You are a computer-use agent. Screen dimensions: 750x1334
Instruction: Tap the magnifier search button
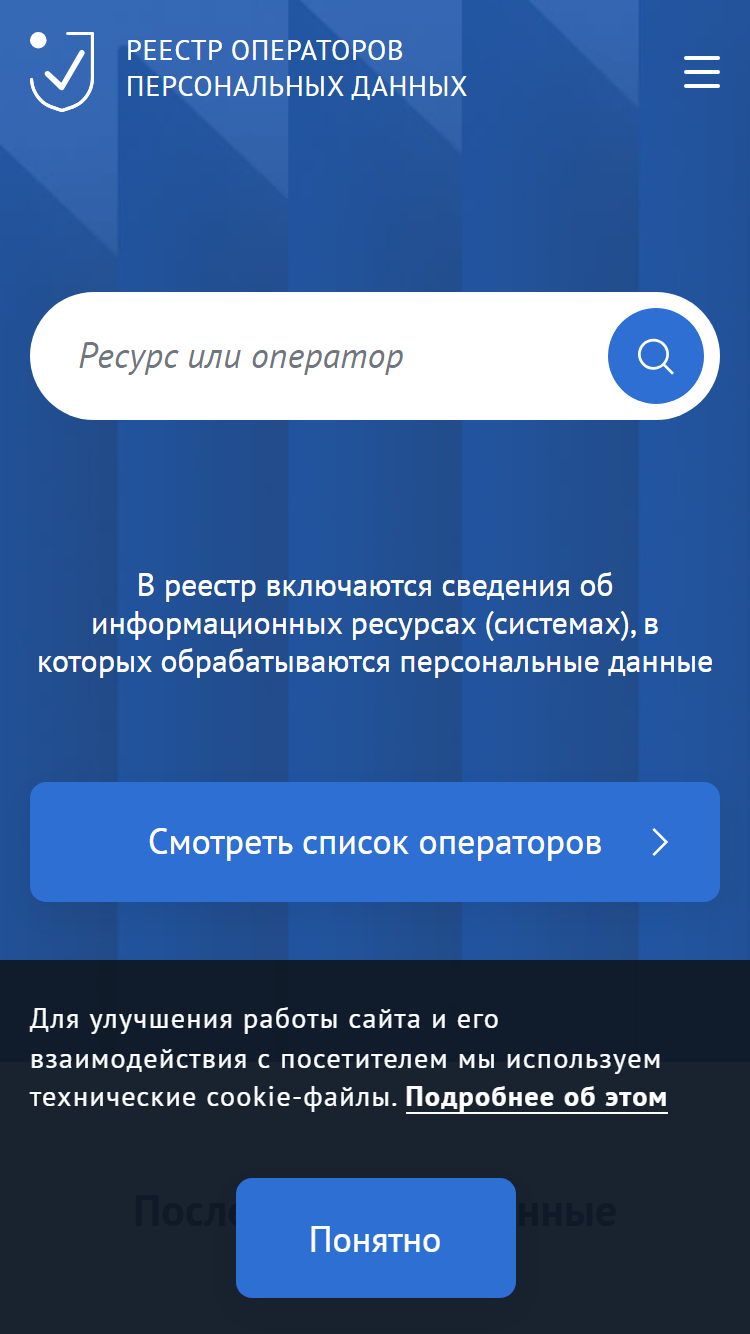point(656,356)
